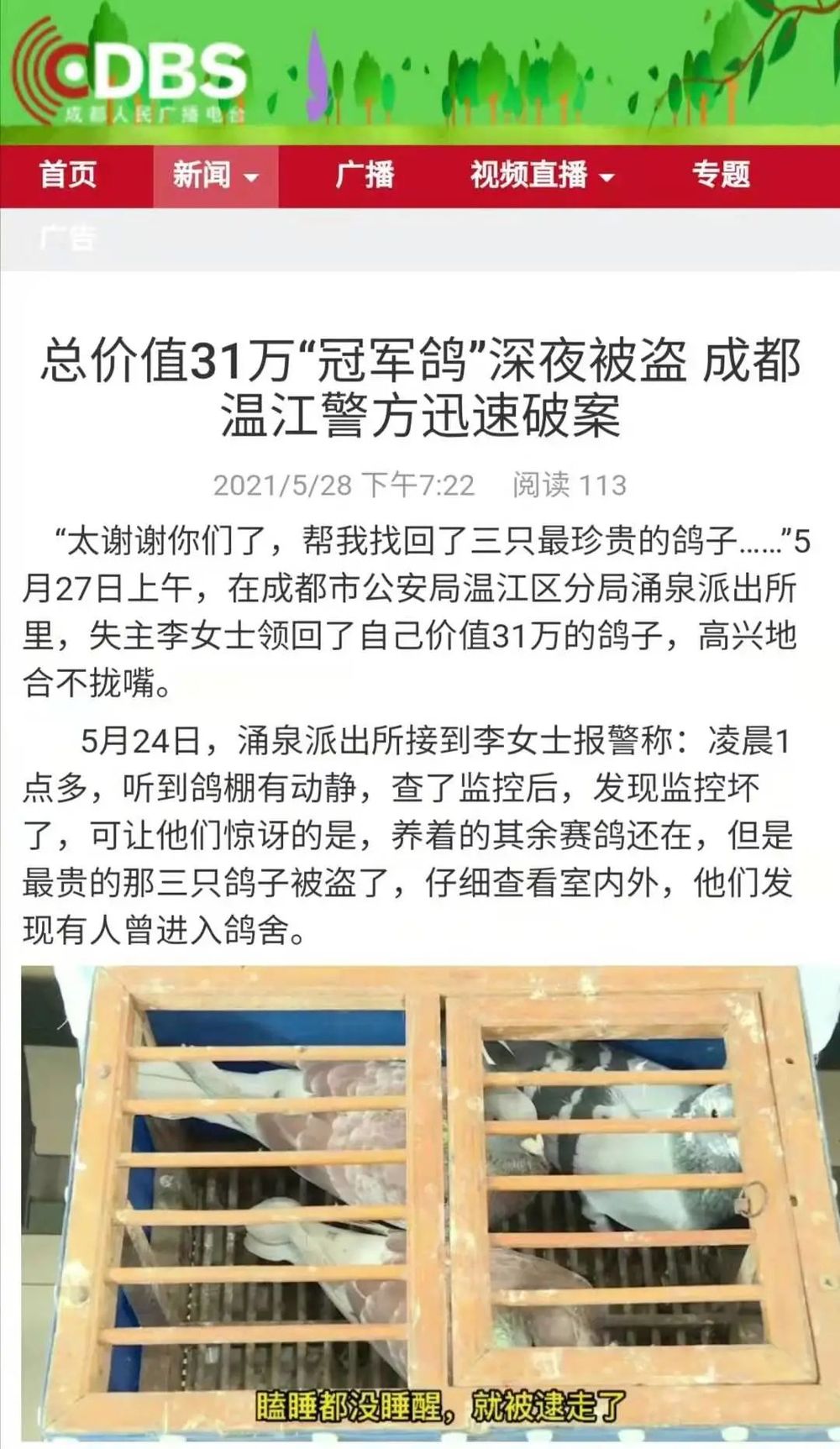The height and width of the screenshot is (1449, 840).
Task: Open the 专题 special topics section
Action: point(720,175)
